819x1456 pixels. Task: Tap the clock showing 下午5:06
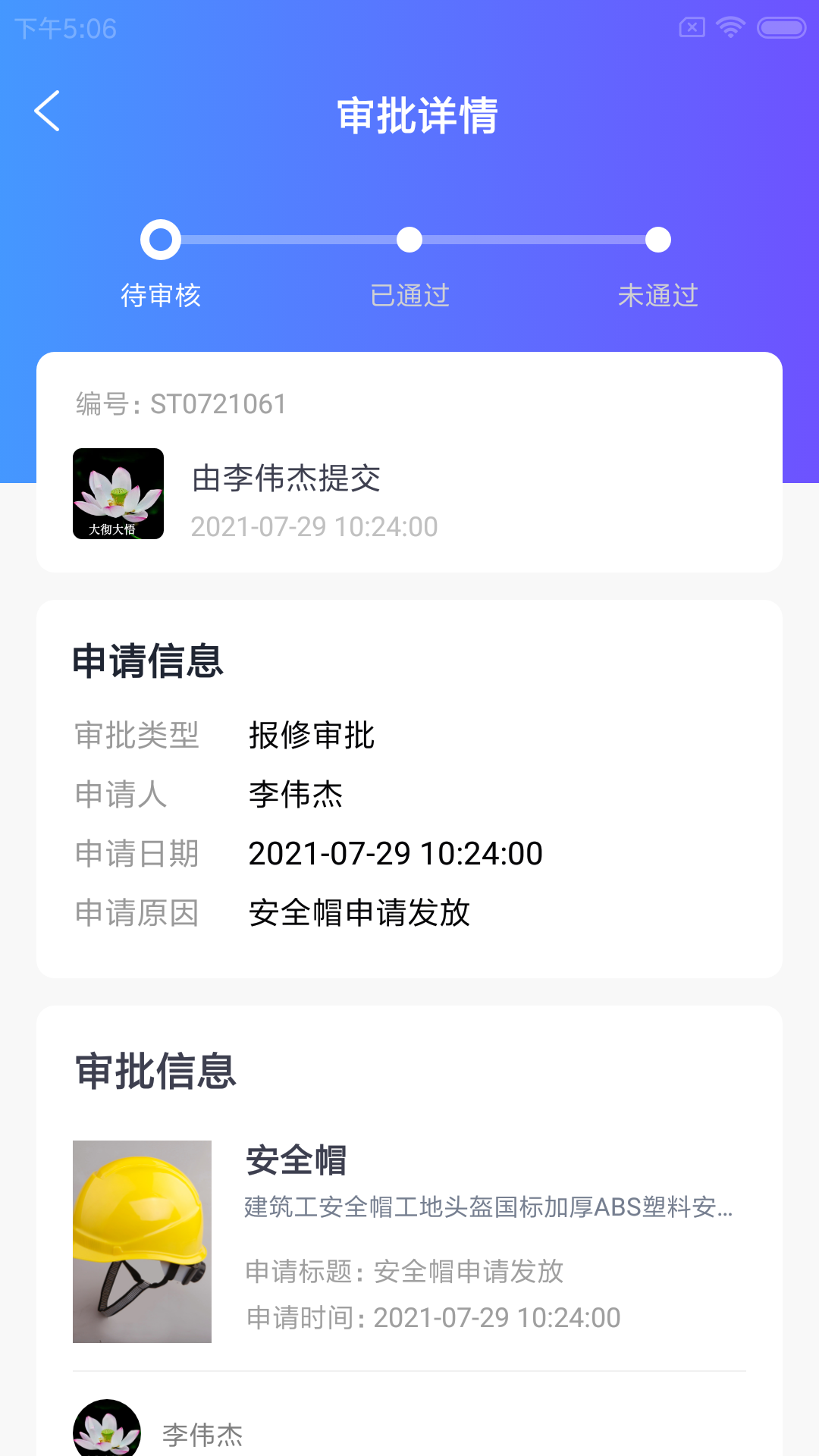click(x=64, y=29)
